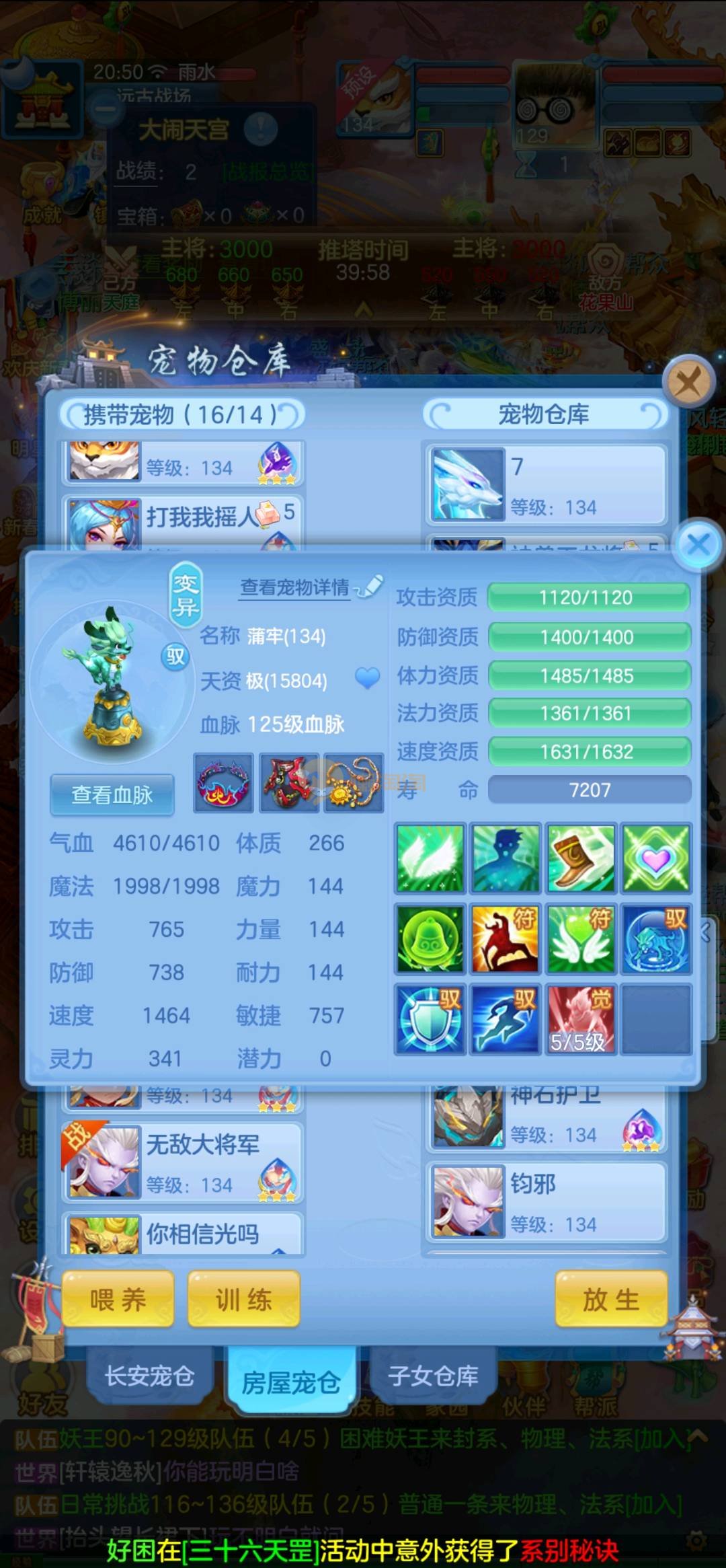The image size is (726, 1568).
Task: Select warehouse pet named 7
Action: [x=546, y=484]
